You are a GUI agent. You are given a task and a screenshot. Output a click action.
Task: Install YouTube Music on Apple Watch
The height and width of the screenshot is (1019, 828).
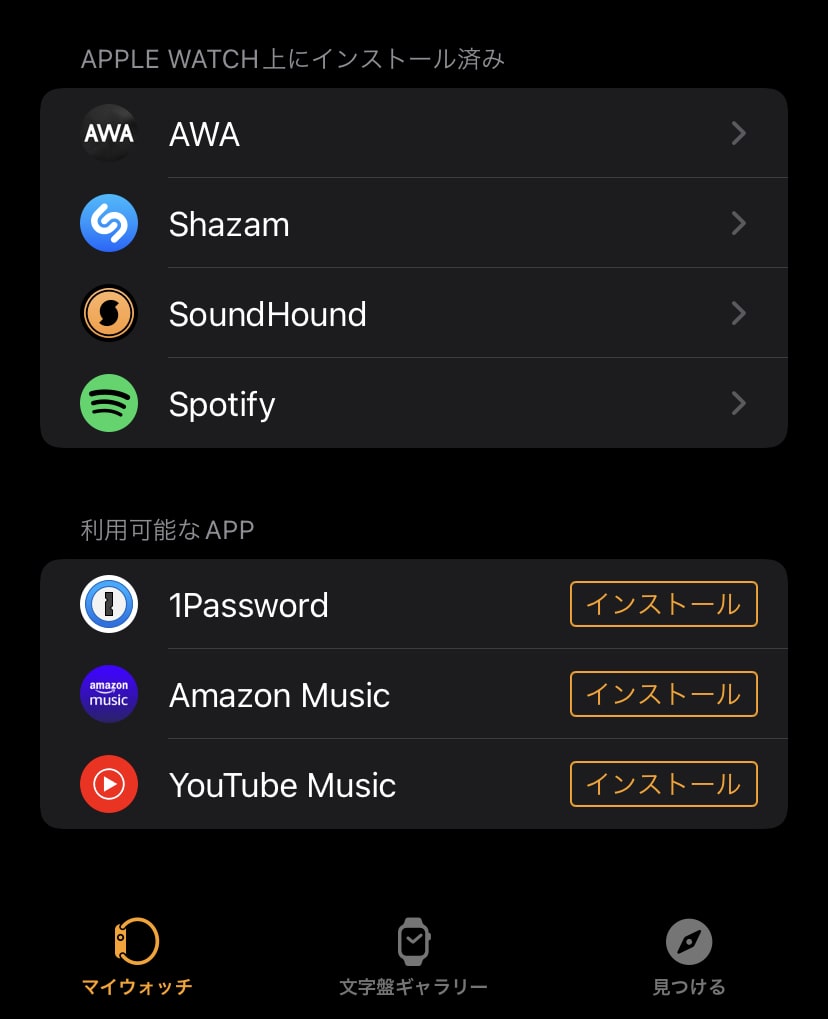(663, 784)
